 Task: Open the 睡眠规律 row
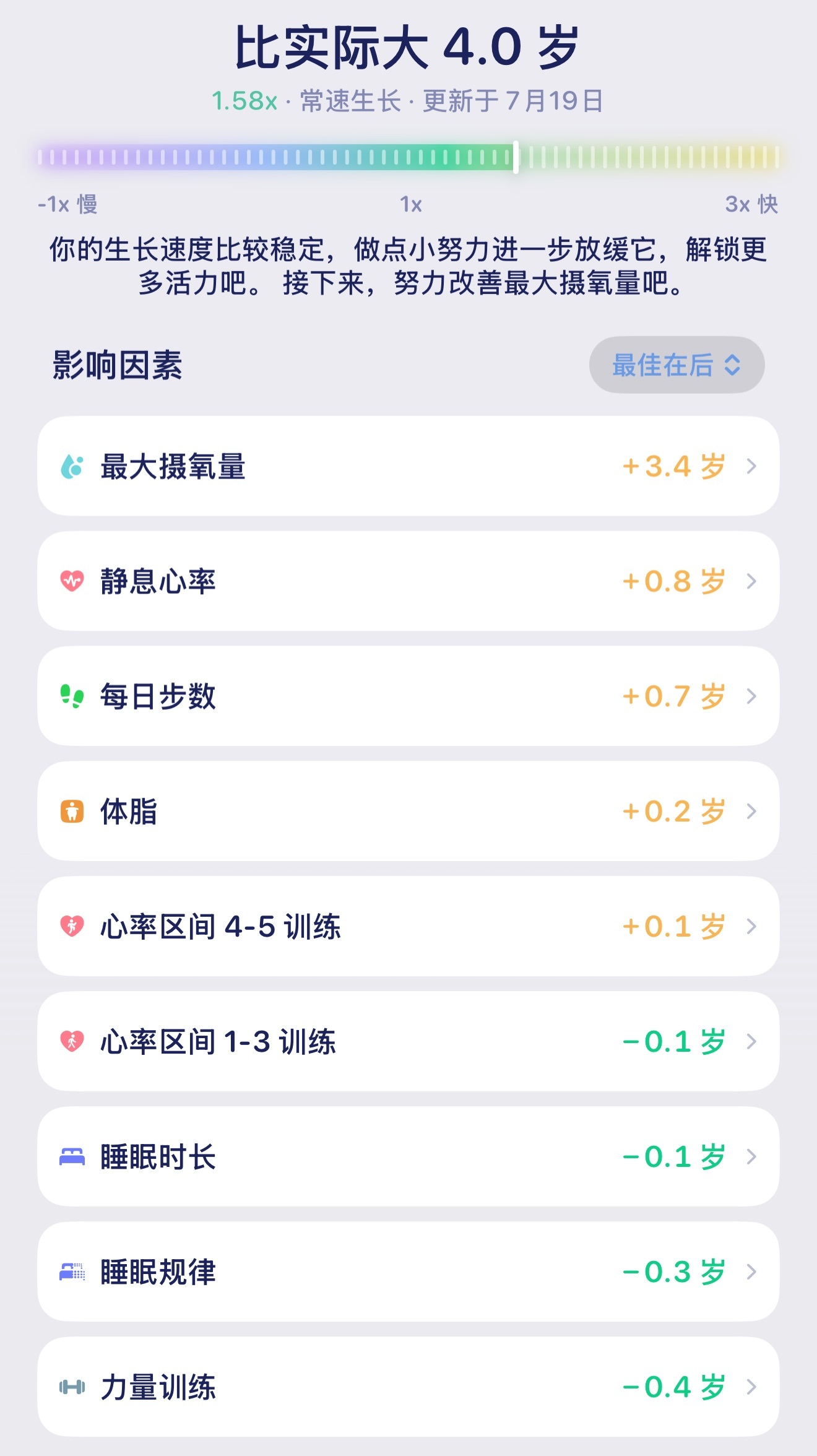[x=408, y=1272]
